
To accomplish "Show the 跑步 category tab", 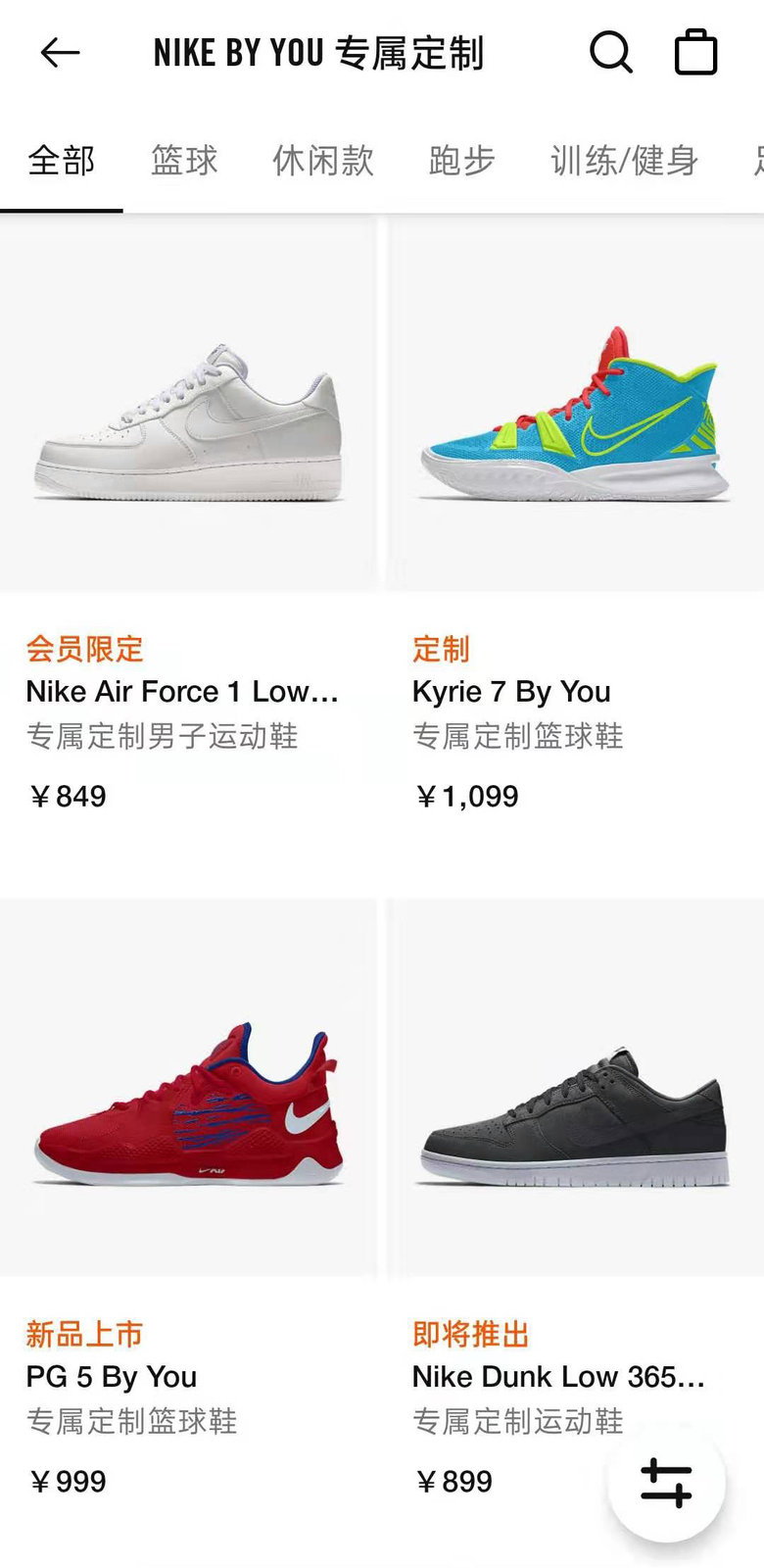I will pyautogui.click(x=461, y=161).
